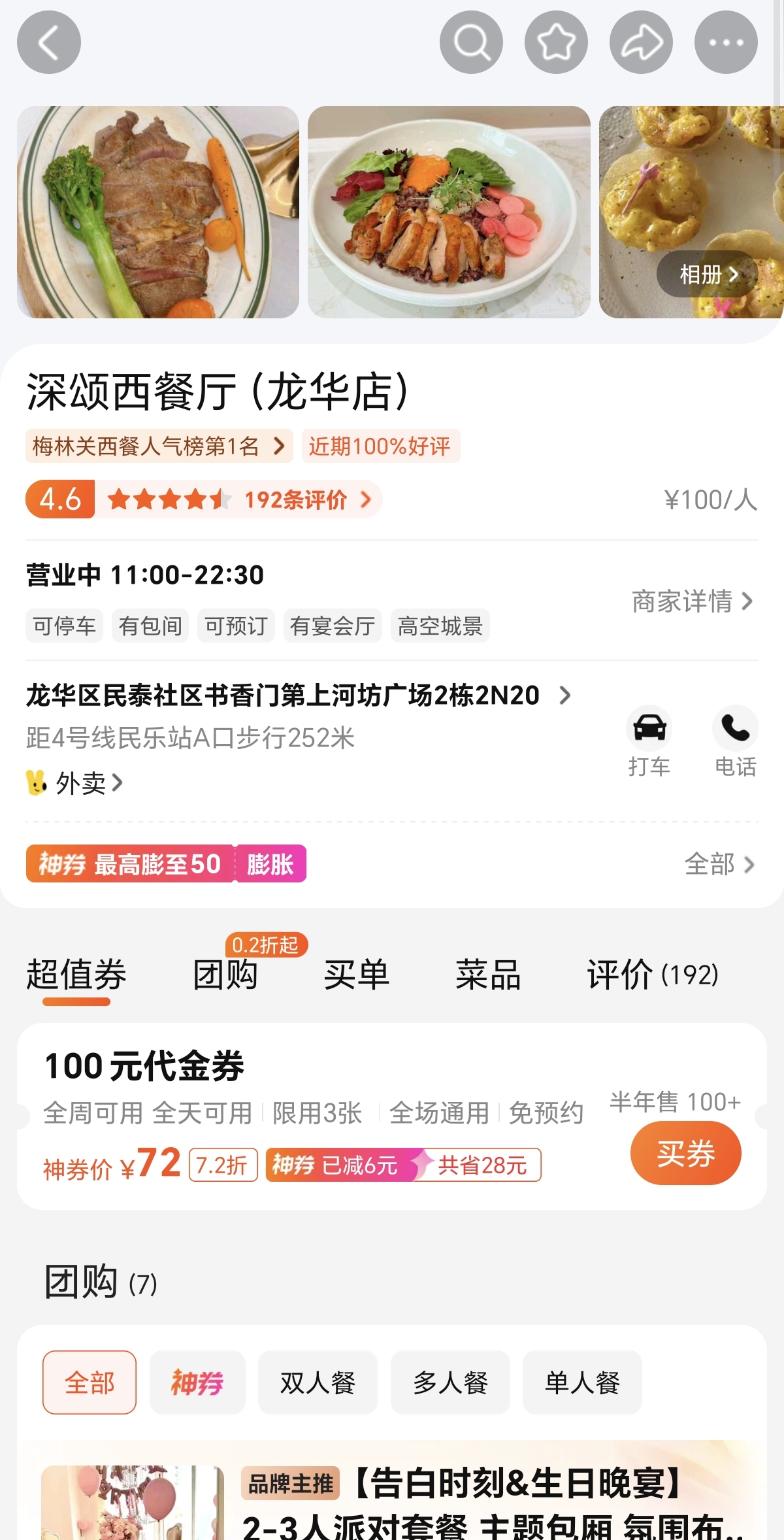View 全部 coupons beside 神券 banner
Screen dimensions: 784x1540
719,864
